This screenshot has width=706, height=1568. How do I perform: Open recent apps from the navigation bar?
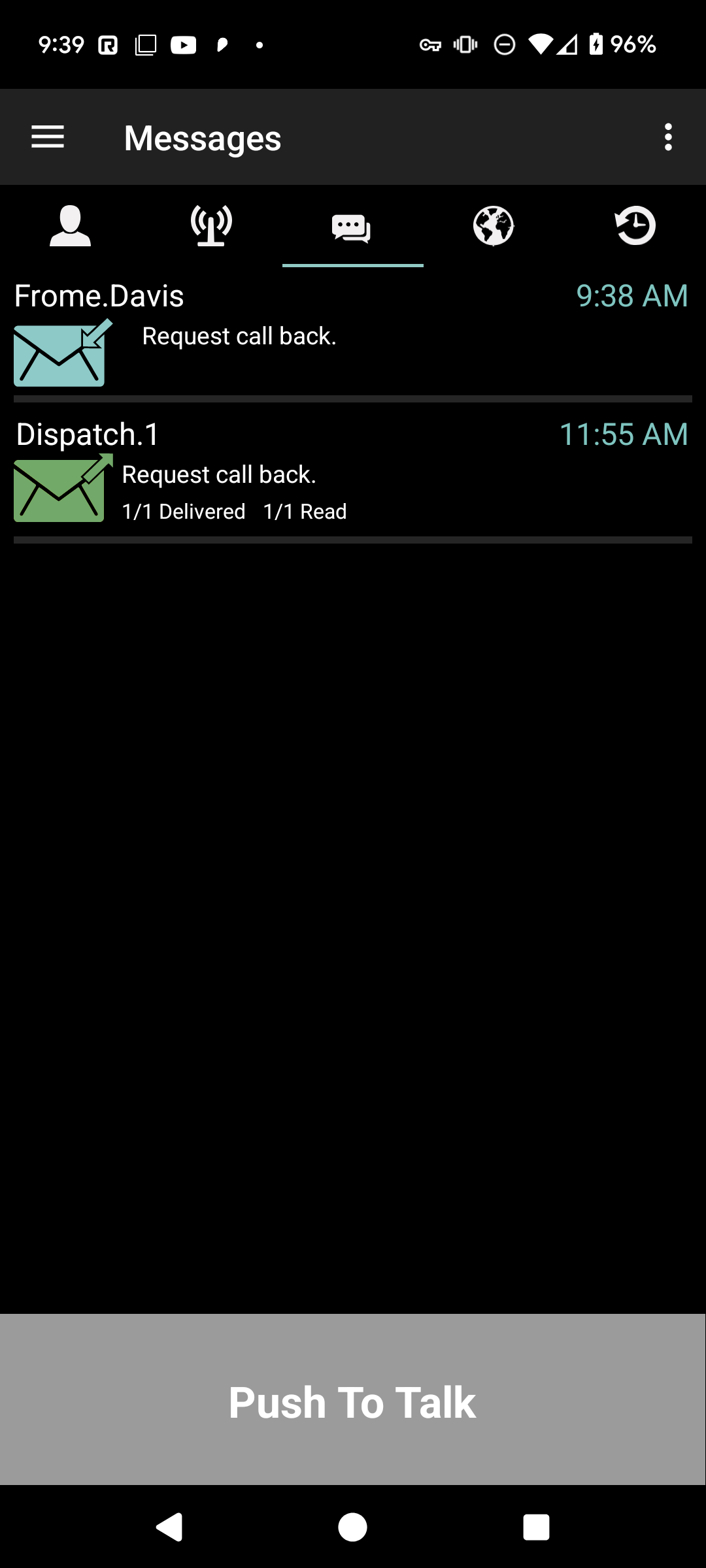(x=536, y=1527)
